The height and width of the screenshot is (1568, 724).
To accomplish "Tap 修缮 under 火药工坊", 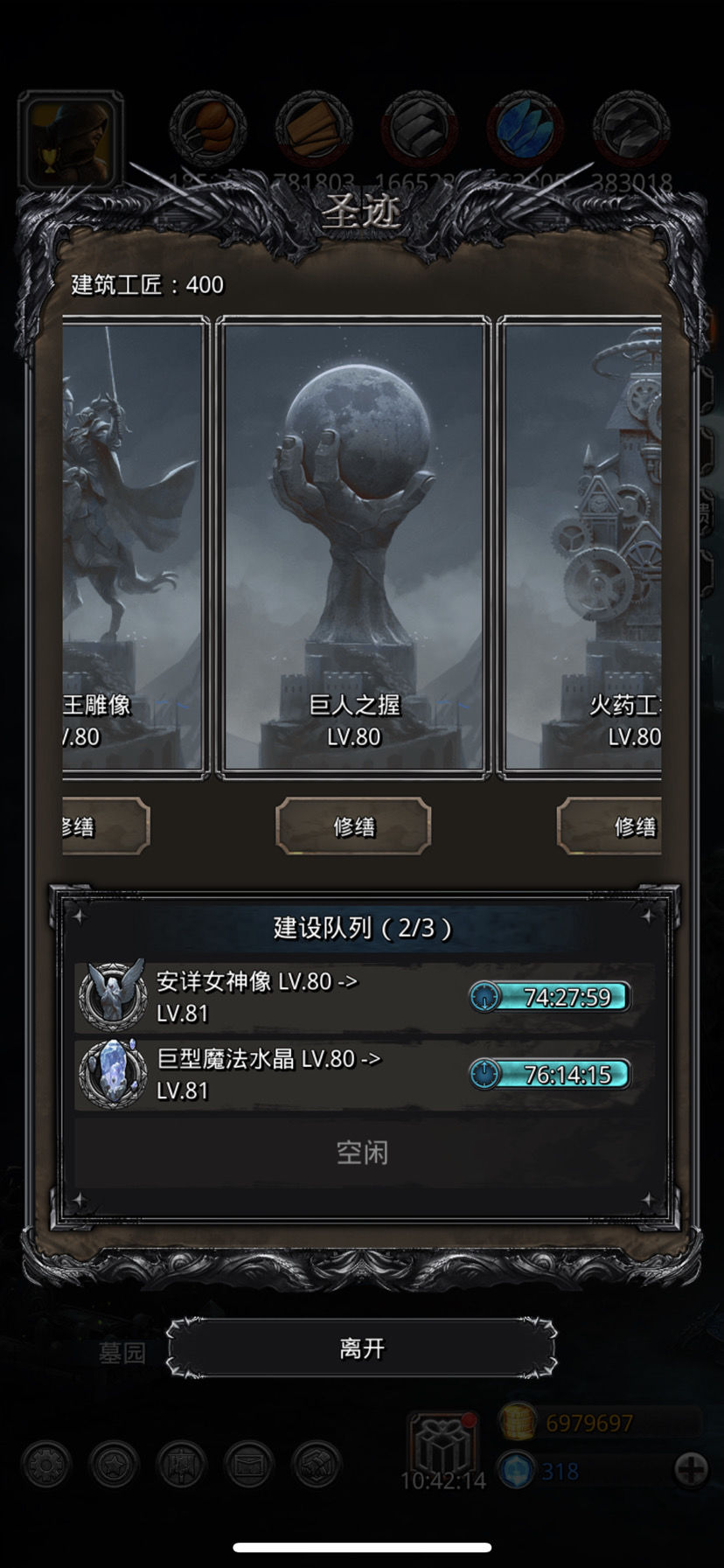I will [612, 826].
